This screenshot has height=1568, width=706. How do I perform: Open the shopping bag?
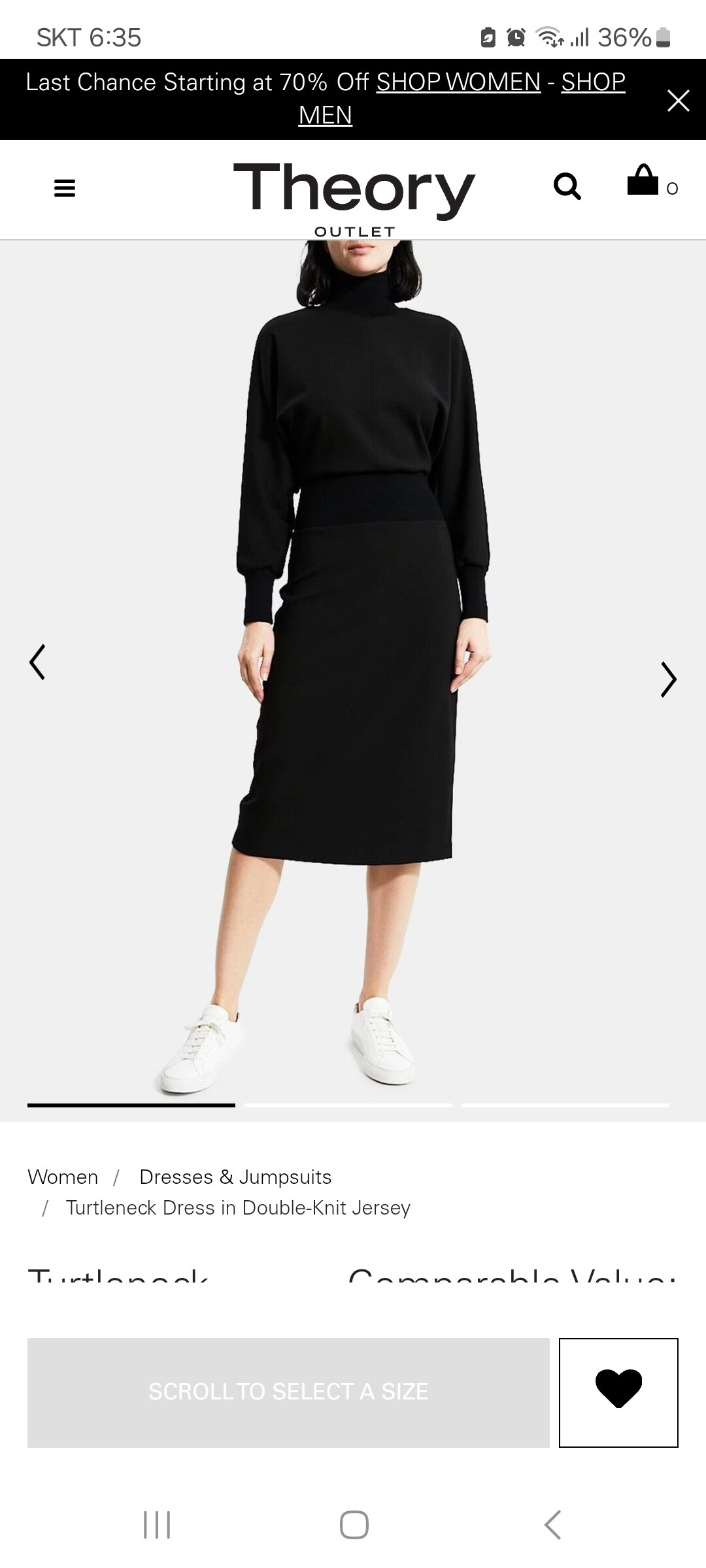click(x=644, y=181)
